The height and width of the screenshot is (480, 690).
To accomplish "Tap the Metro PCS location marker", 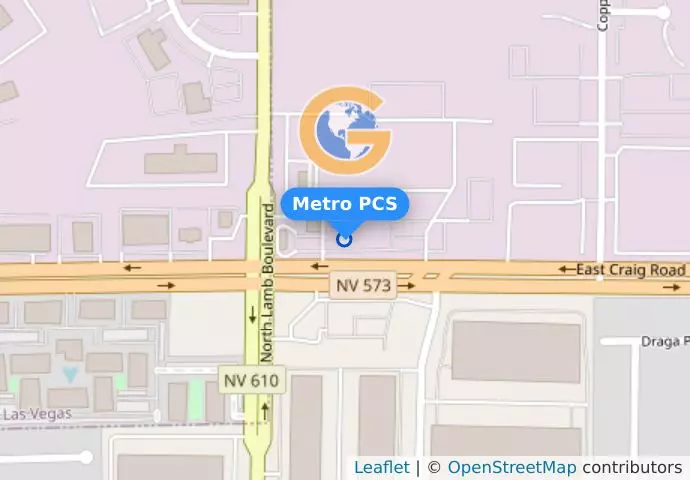I will (345, 239).
